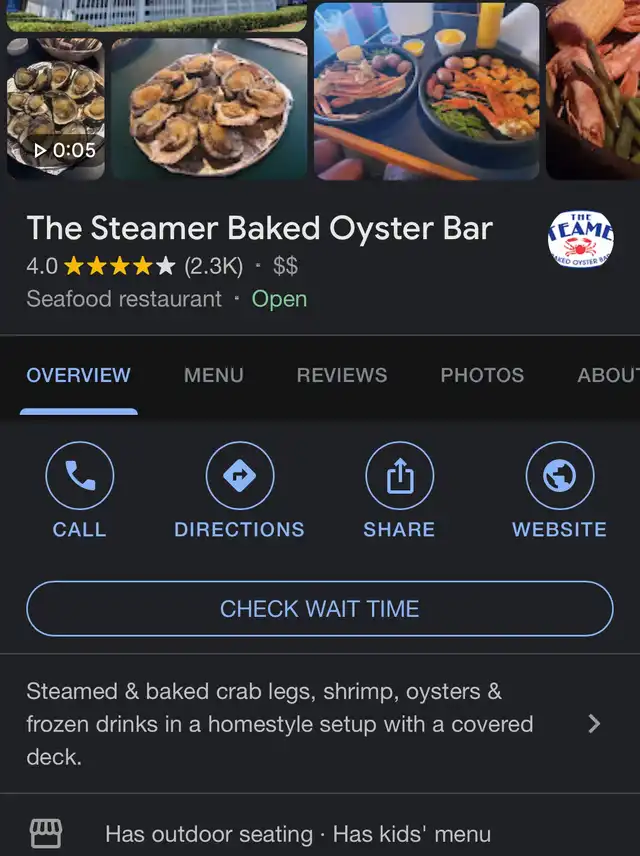Select the Overview tab

pos(78,376)
